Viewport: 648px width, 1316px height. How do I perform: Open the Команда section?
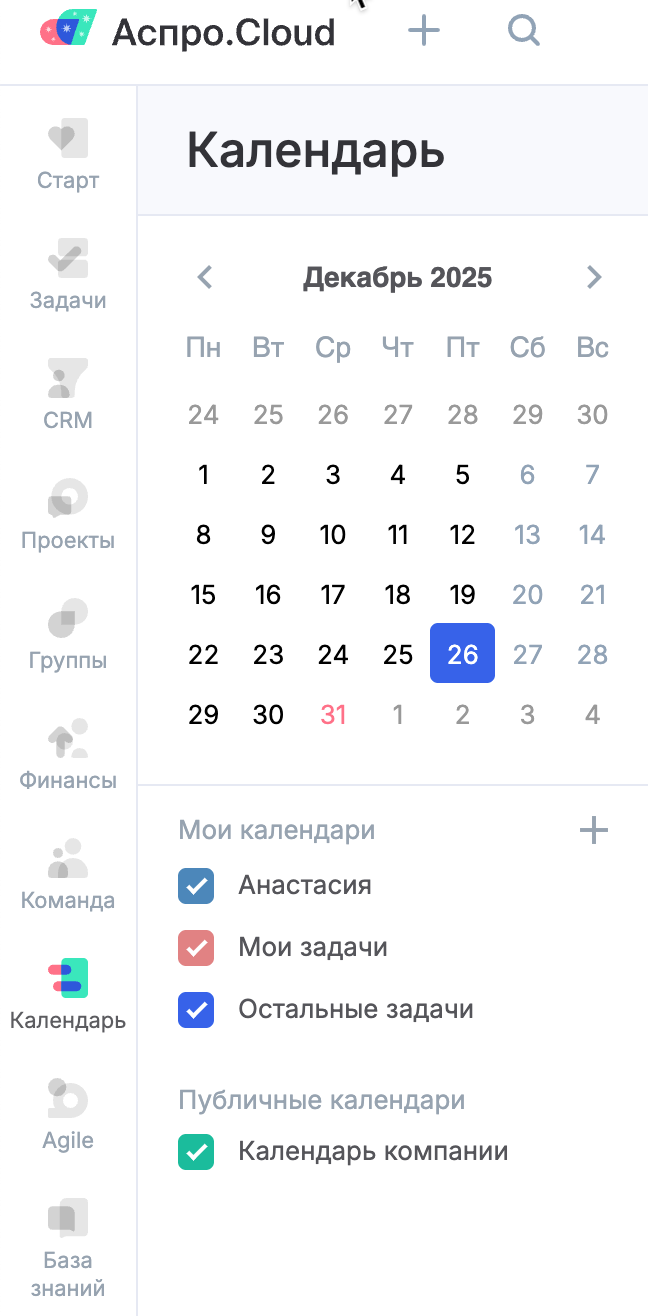(68, 874)
